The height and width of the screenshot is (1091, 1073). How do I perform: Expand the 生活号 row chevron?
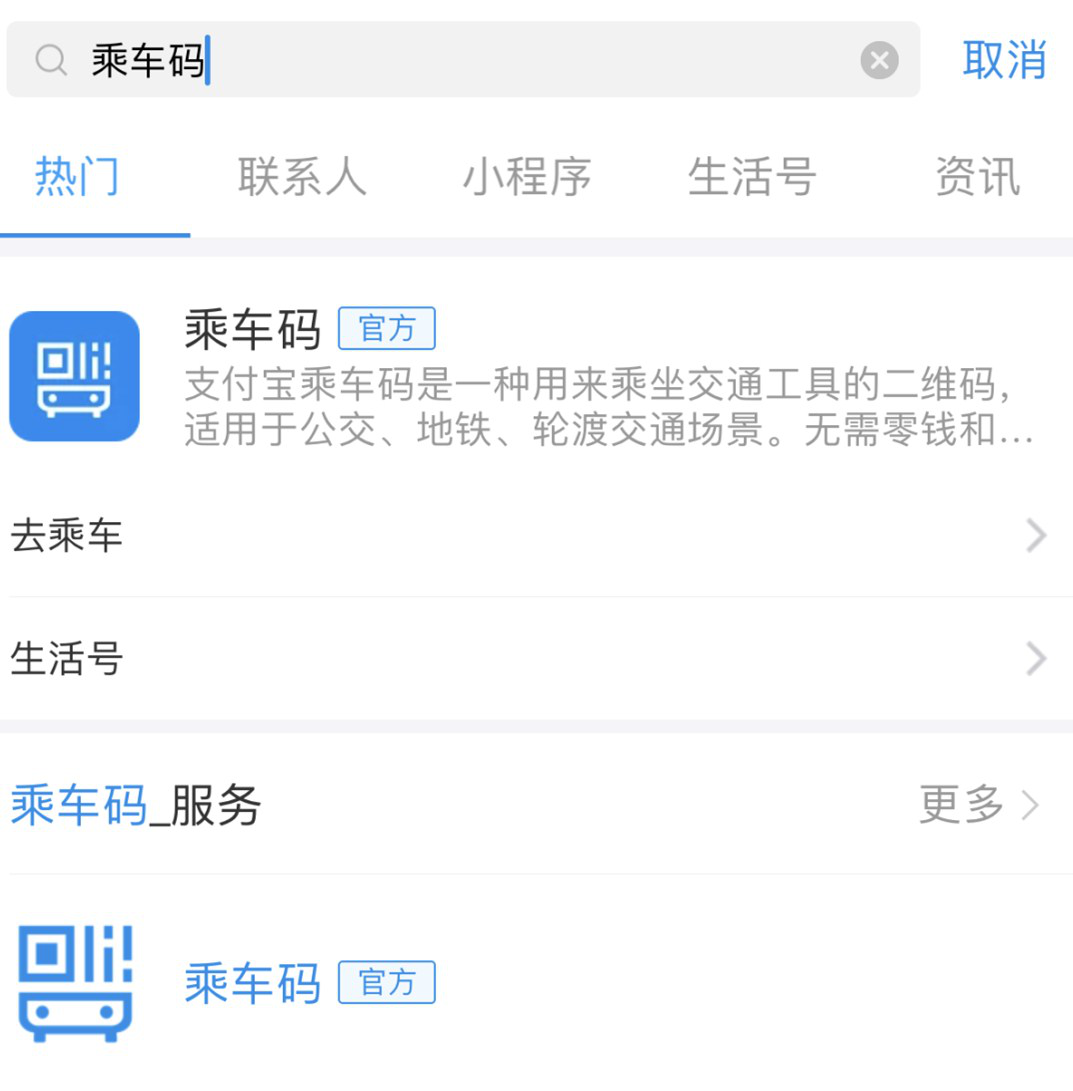[1035, 658]
